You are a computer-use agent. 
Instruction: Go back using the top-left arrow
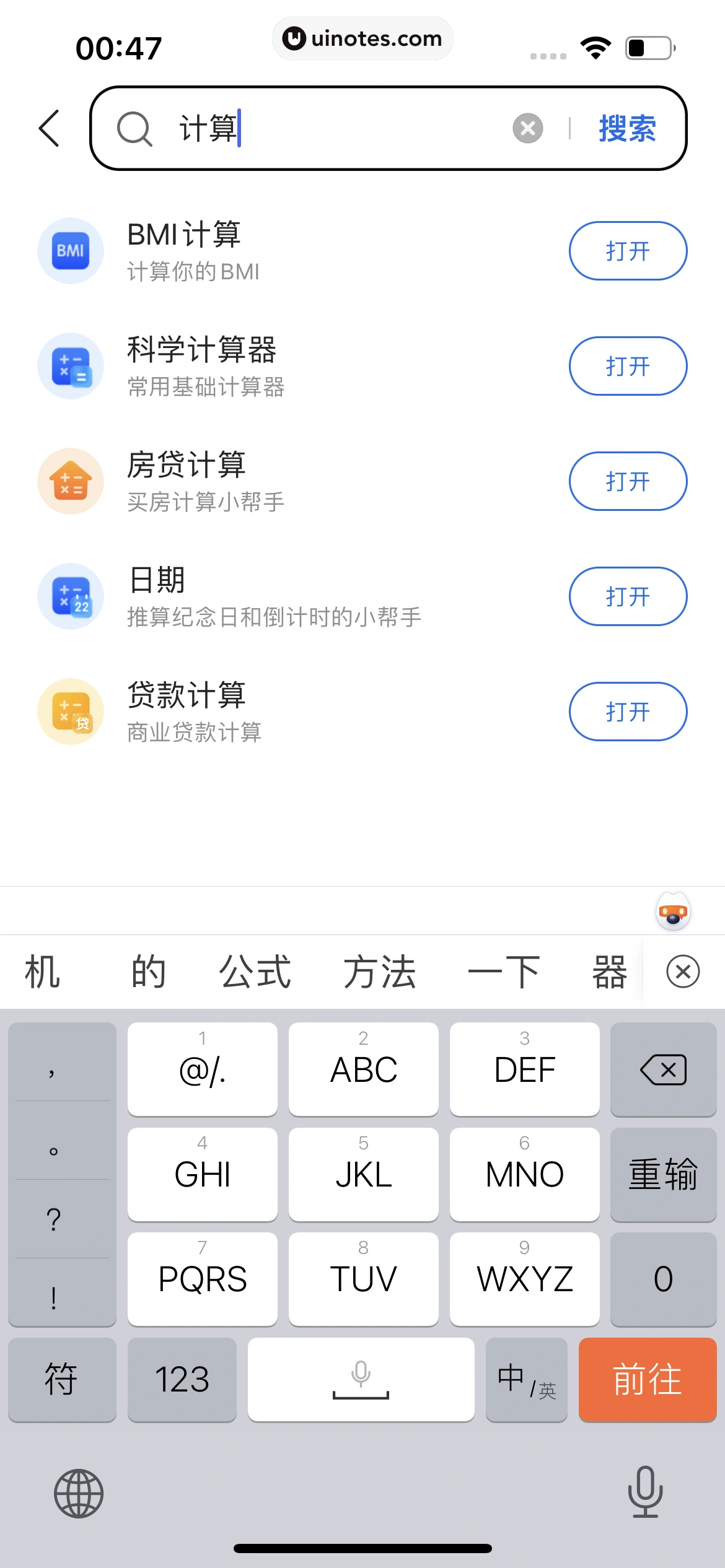point(50,128)
